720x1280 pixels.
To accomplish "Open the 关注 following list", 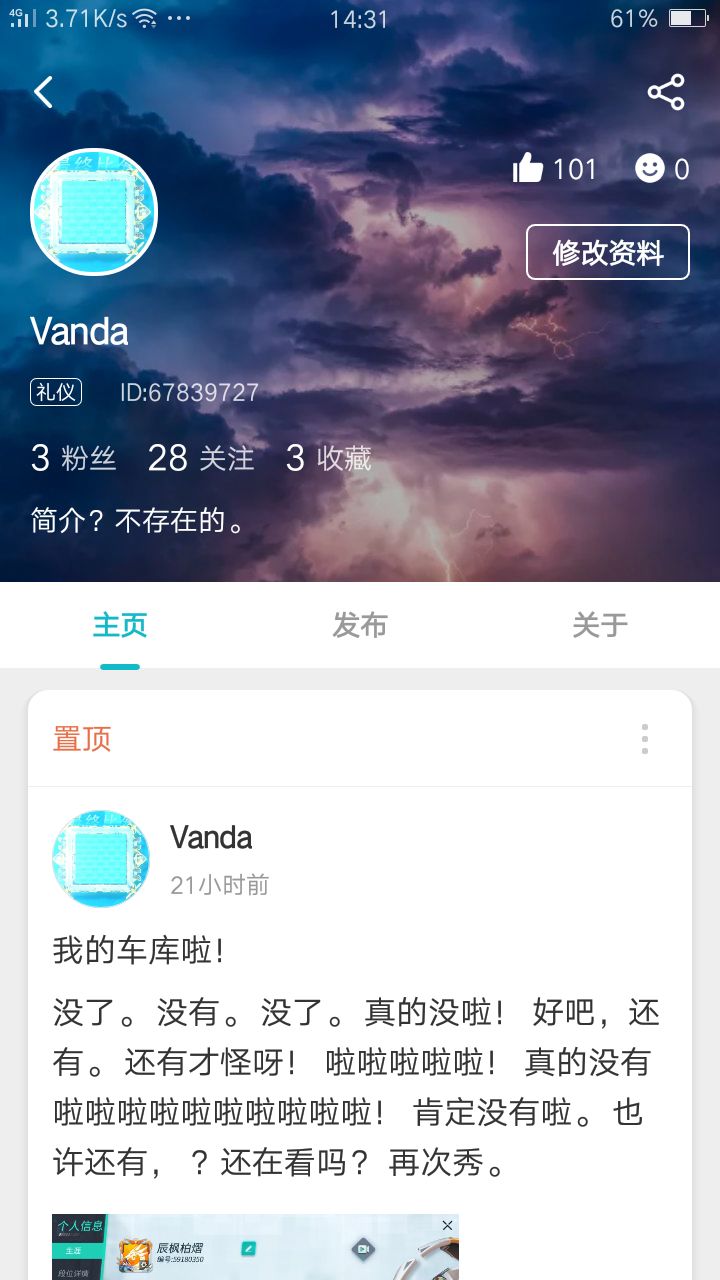I will pos(201,458).
